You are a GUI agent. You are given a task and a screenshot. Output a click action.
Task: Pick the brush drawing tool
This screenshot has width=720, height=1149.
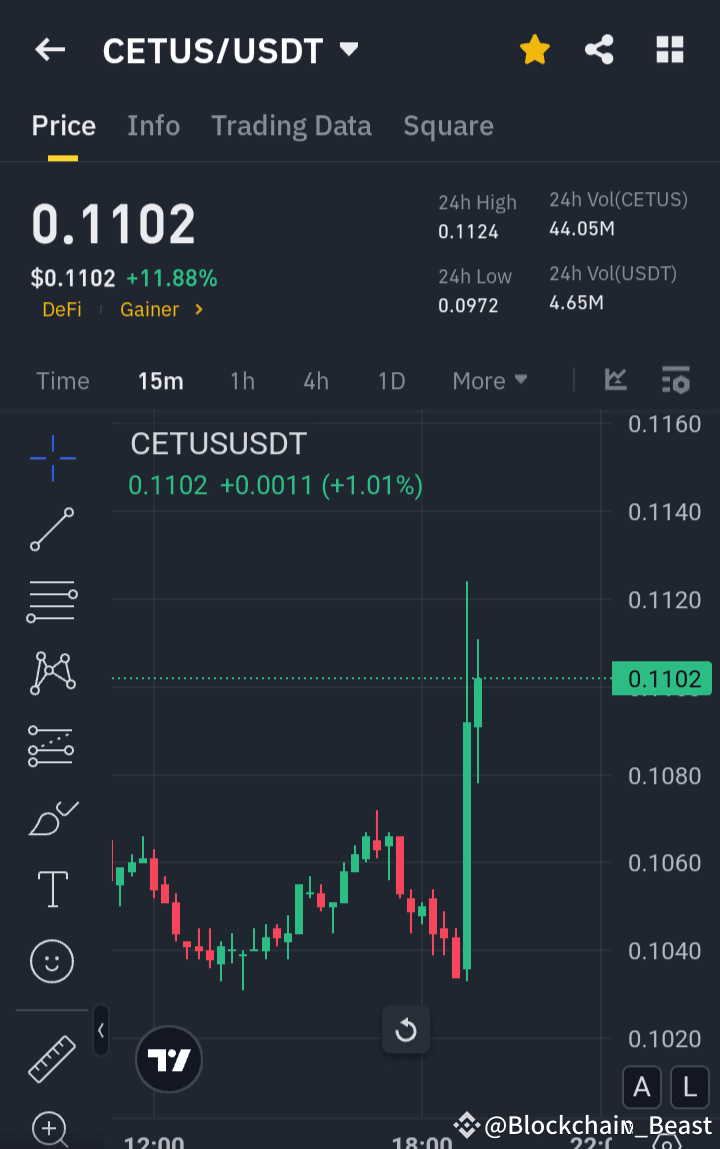(51, 817)
